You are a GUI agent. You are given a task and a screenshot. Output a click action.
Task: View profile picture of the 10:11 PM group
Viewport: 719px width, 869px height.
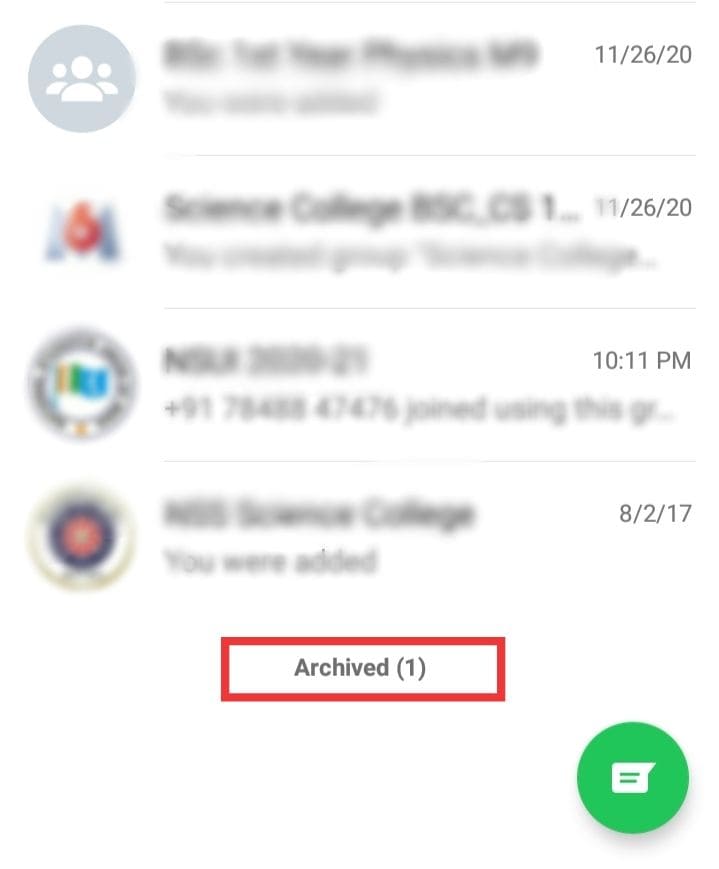pyautogui.click(x=80, y=384)
